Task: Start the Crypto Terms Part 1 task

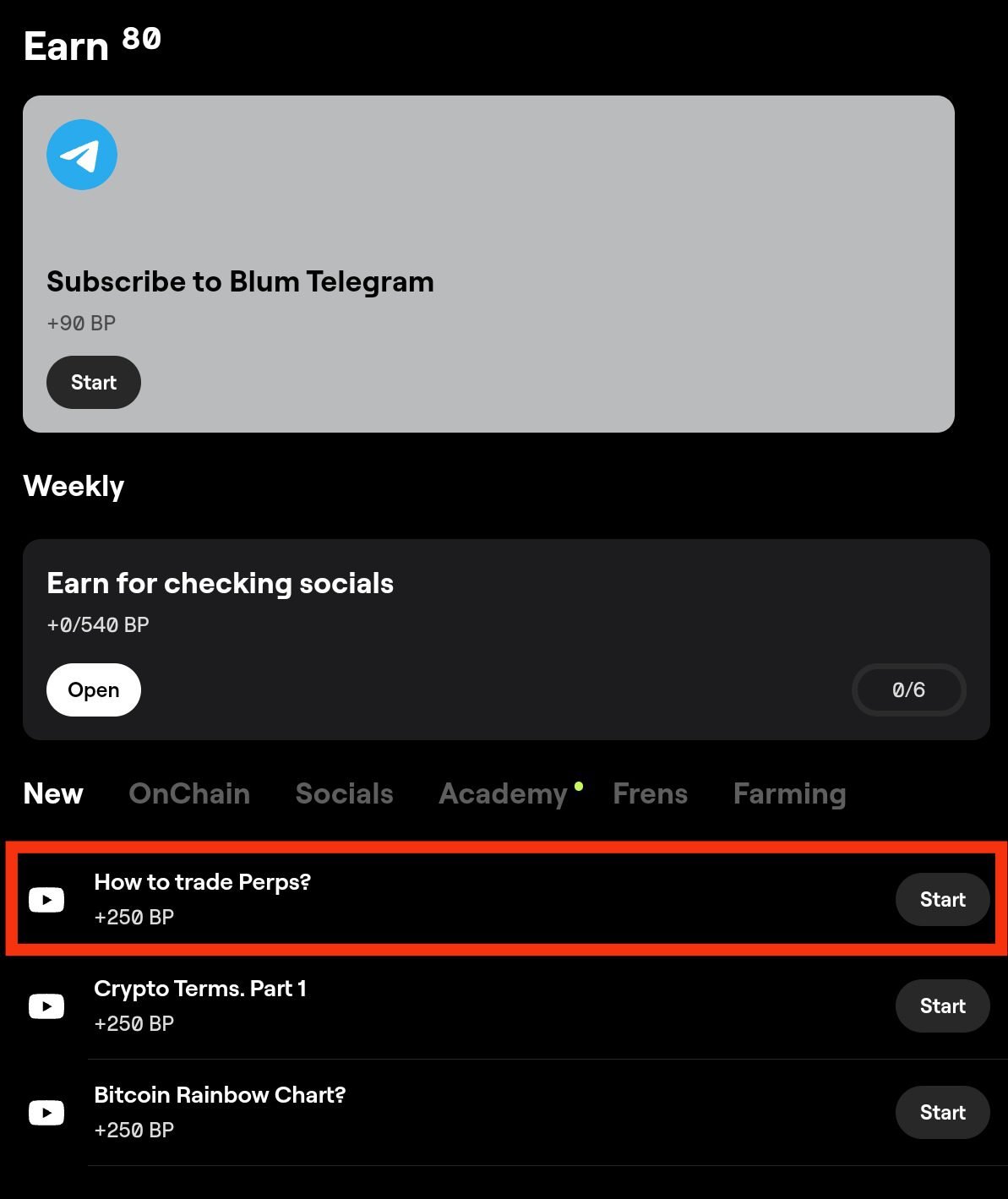Action: (x=942, y=1006)
